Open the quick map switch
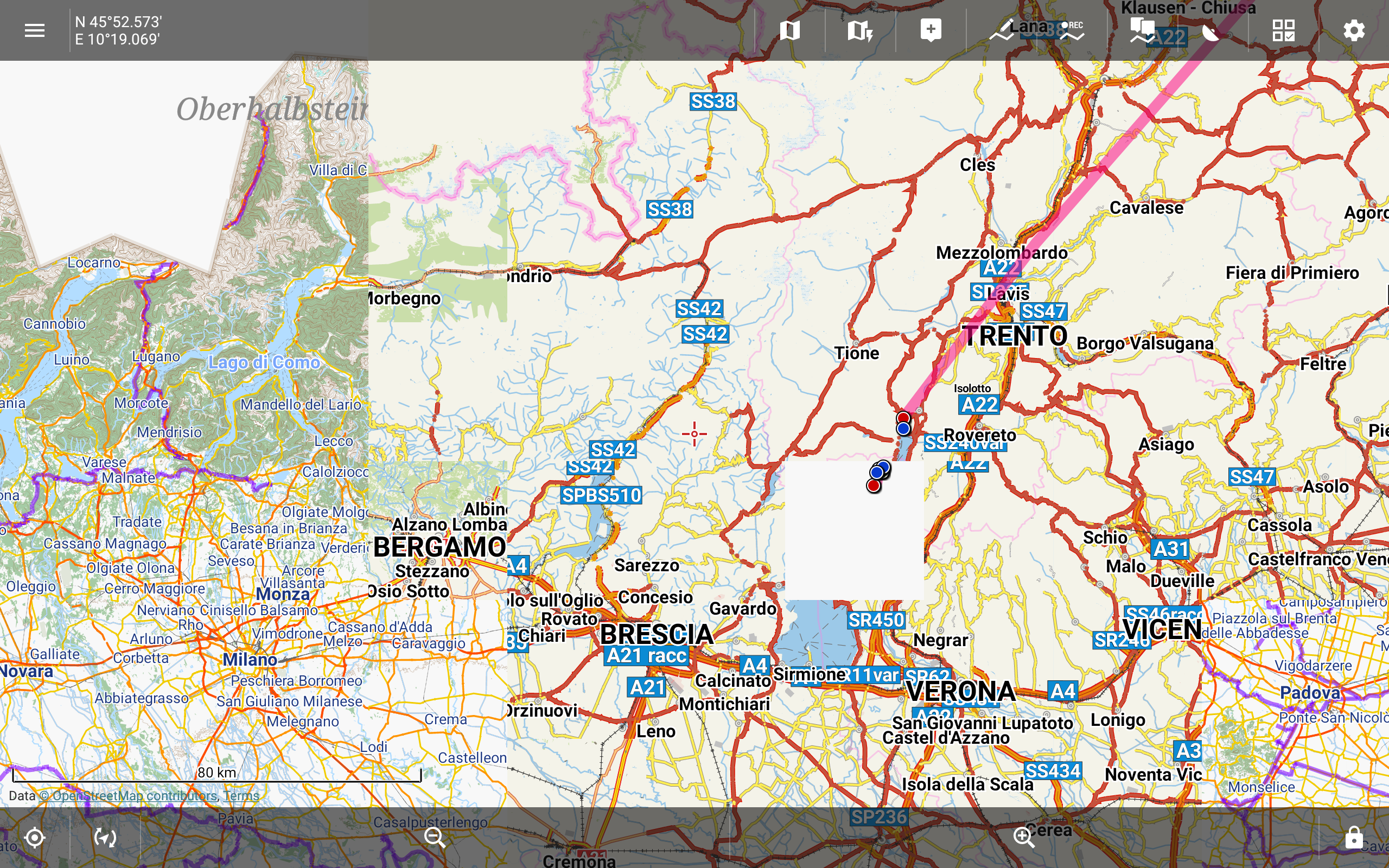This screenshot has width=1389, height=868. 860,30
